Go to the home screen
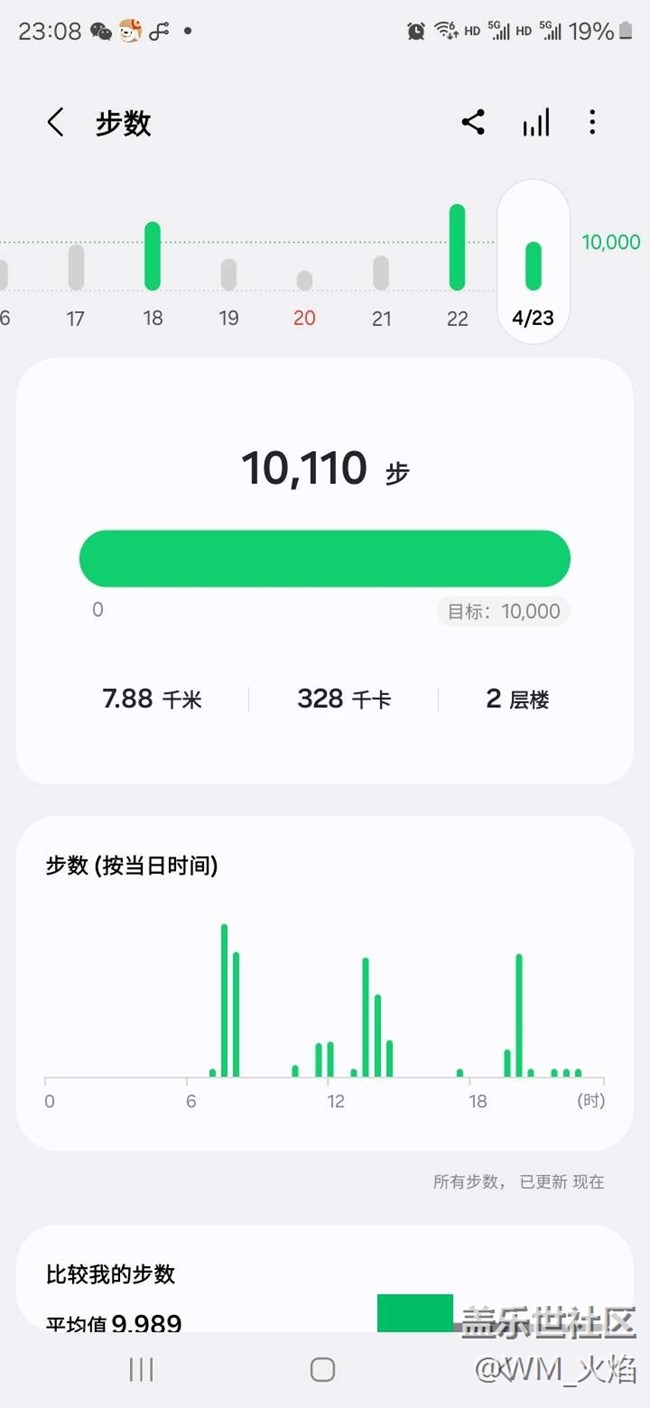Screen dimensions: 650x1408 [x=322, y=1369]
